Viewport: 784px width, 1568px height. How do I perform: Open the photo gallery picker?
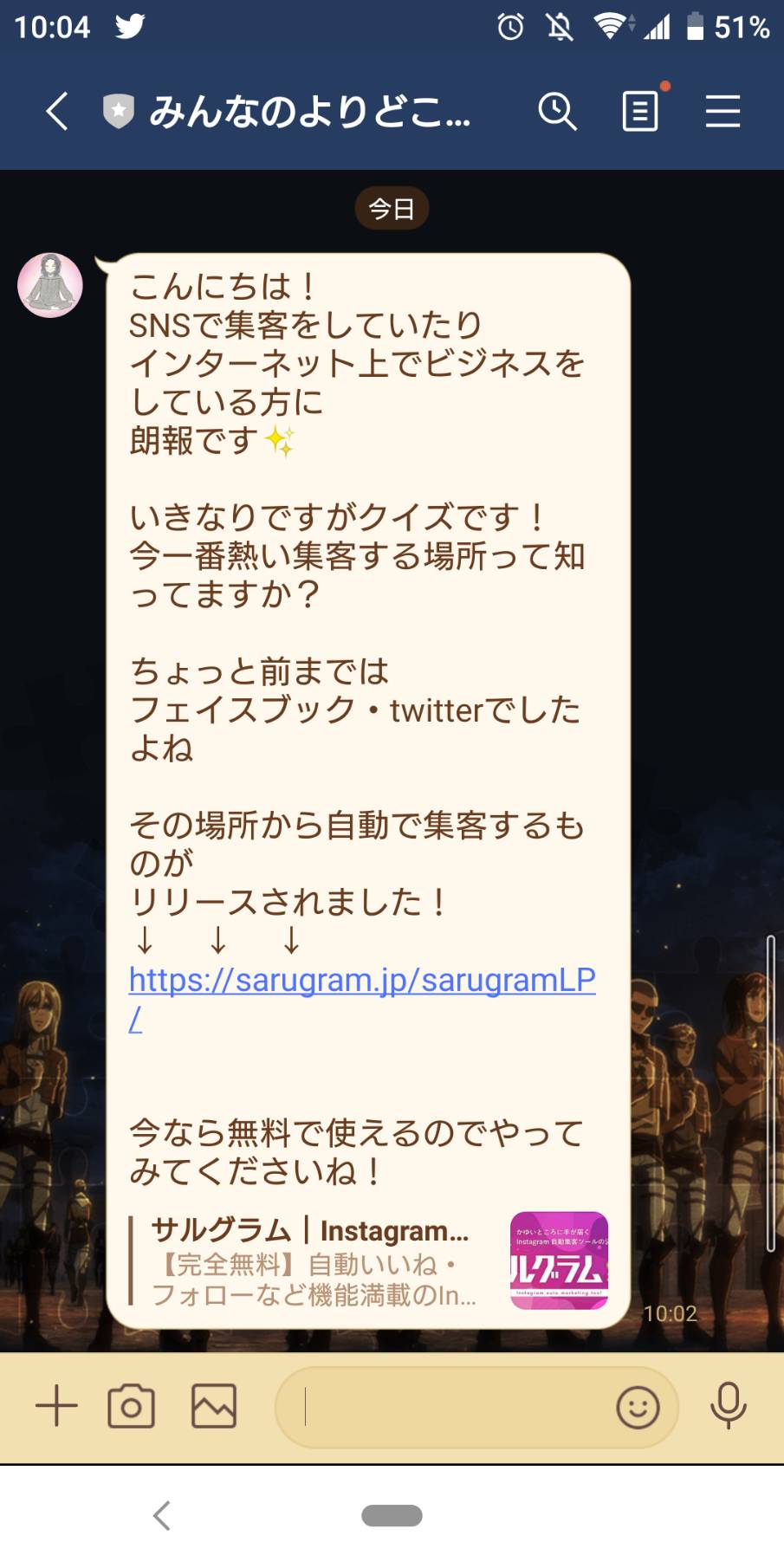pos(214,1406)
